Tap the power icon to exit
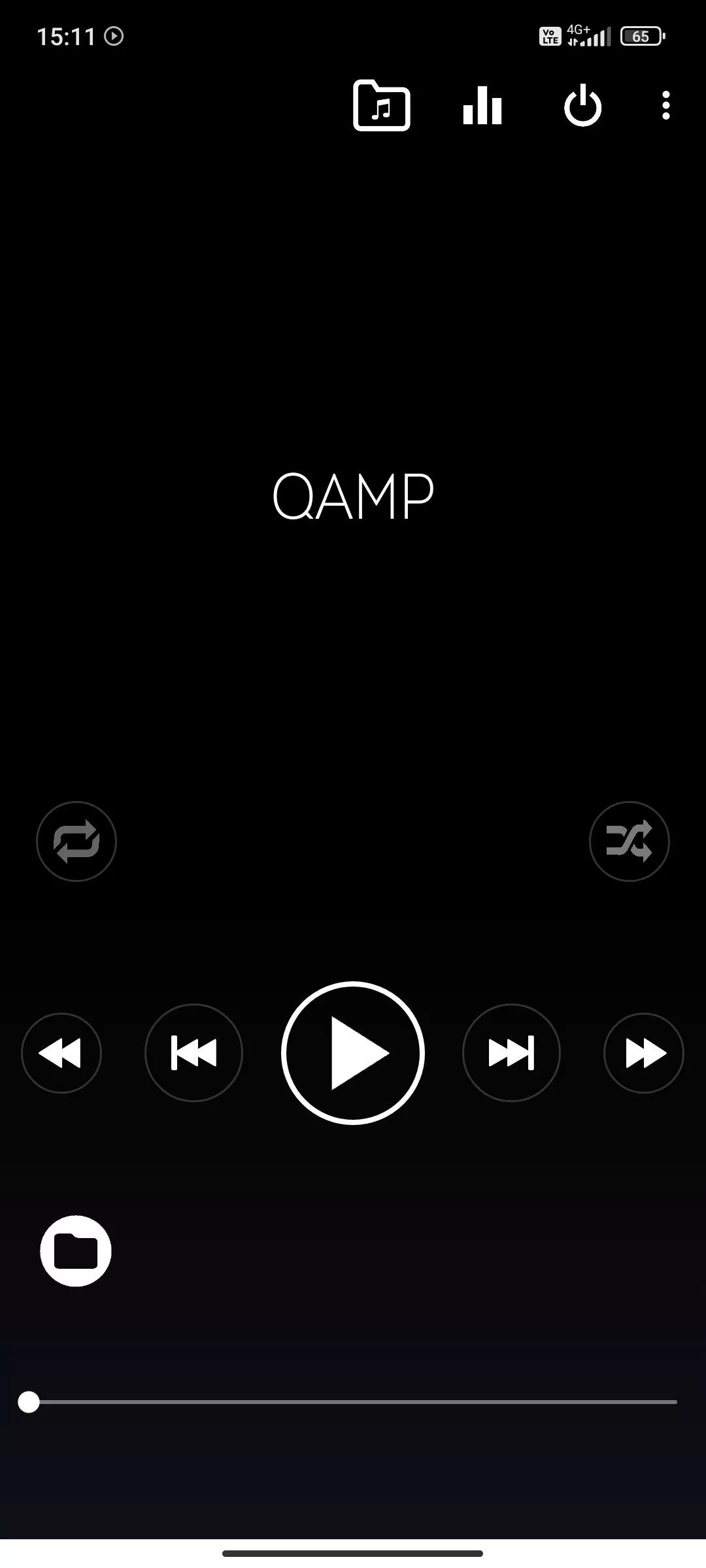Viewport: 706px width, 1568px height. (582, 105)
